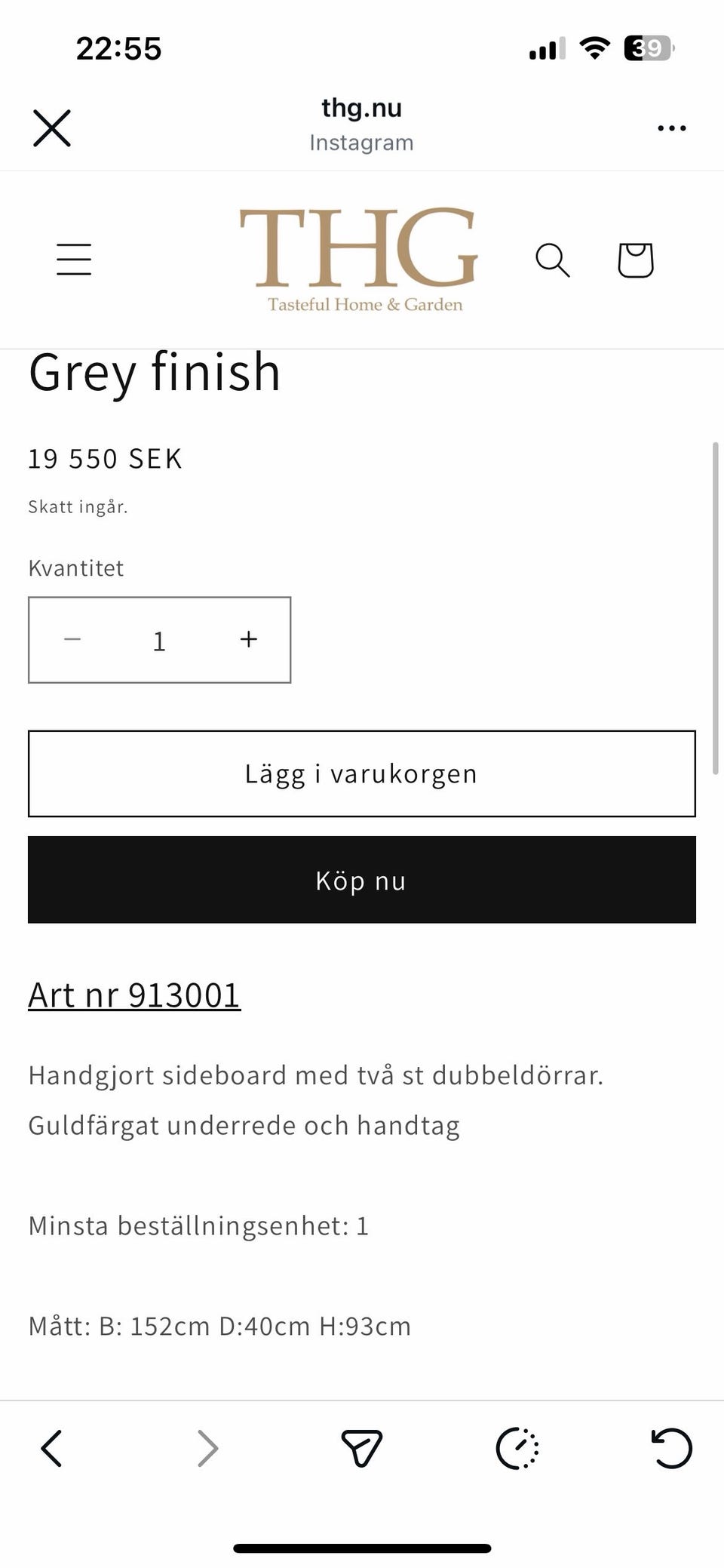Increase quantity with the plus control
Screen dimensions: 724x1568
tap(248, 640)
